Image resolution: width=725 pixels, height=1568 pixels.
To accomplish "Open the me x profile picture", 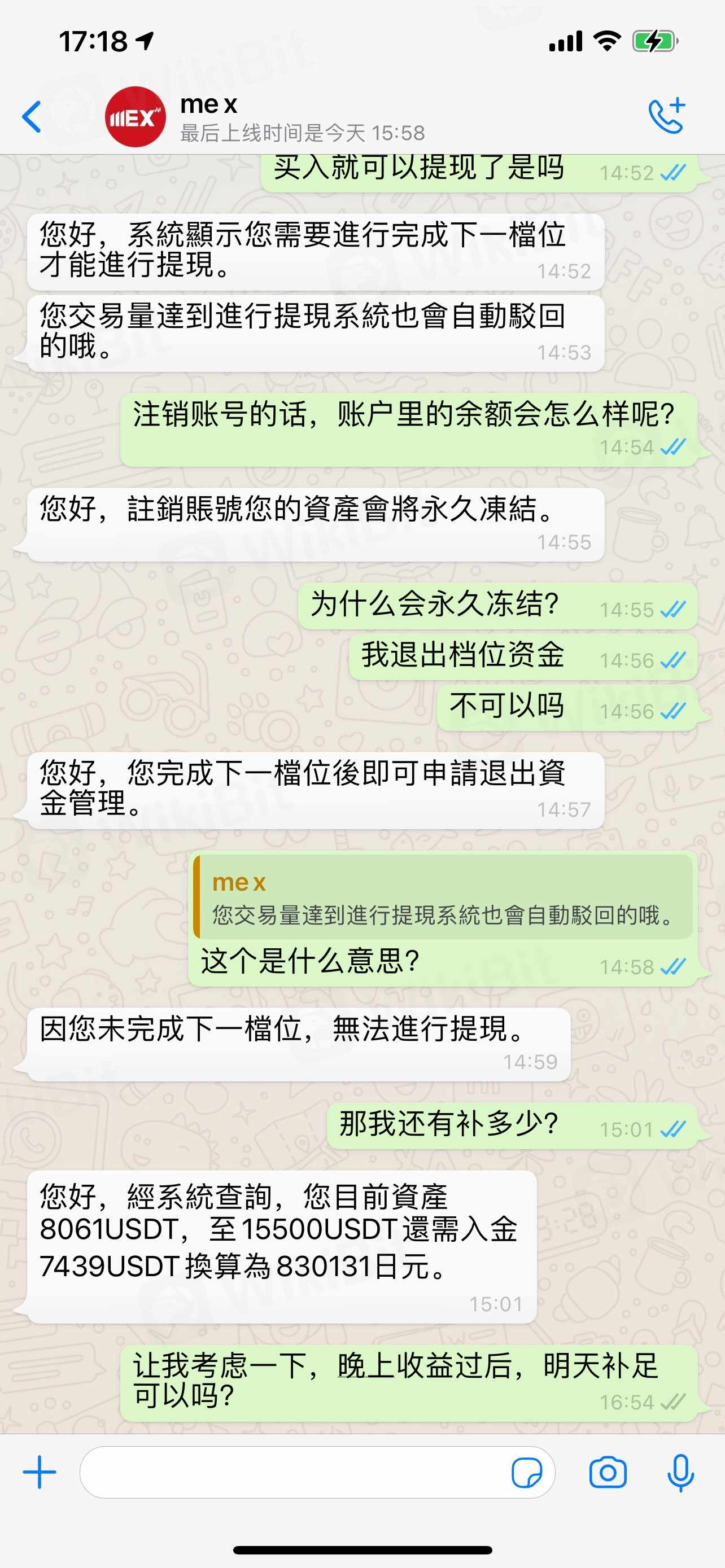I will pos(135,117).
